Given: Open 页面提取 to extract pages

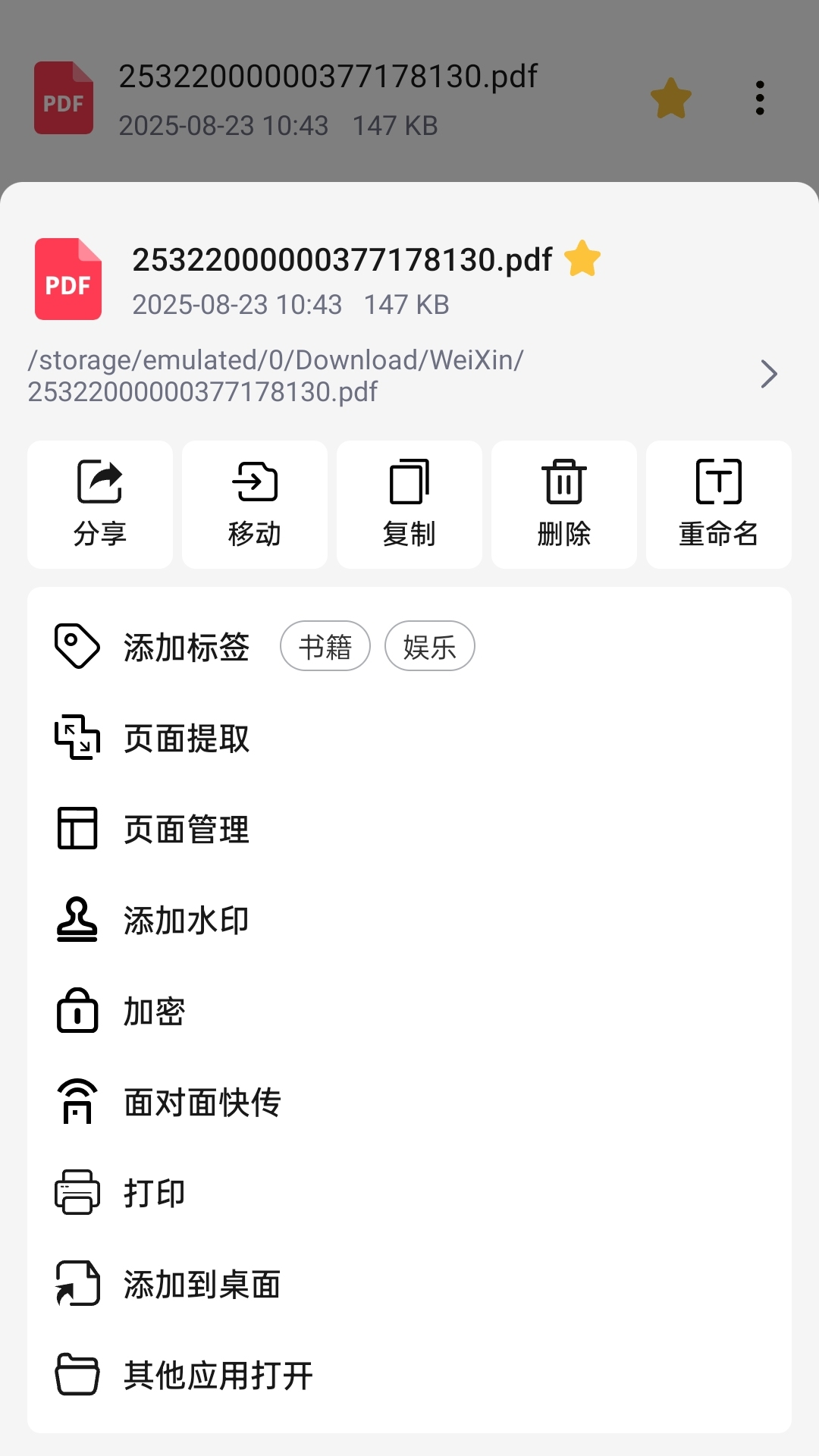Looking at the screenshot, I should [x=187, y=738].
